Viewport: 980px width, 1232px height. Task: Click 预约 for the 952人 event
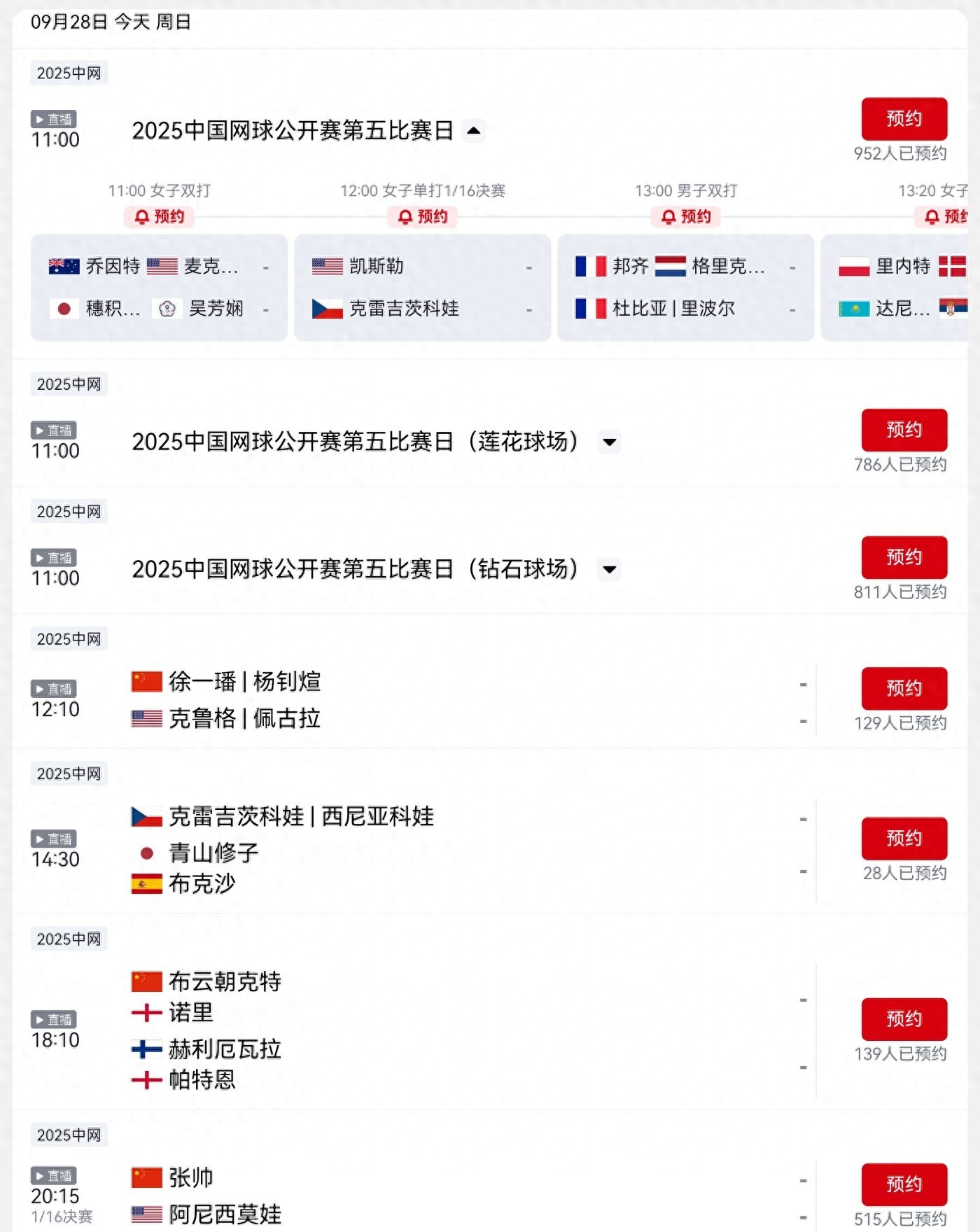pos(904,118)
